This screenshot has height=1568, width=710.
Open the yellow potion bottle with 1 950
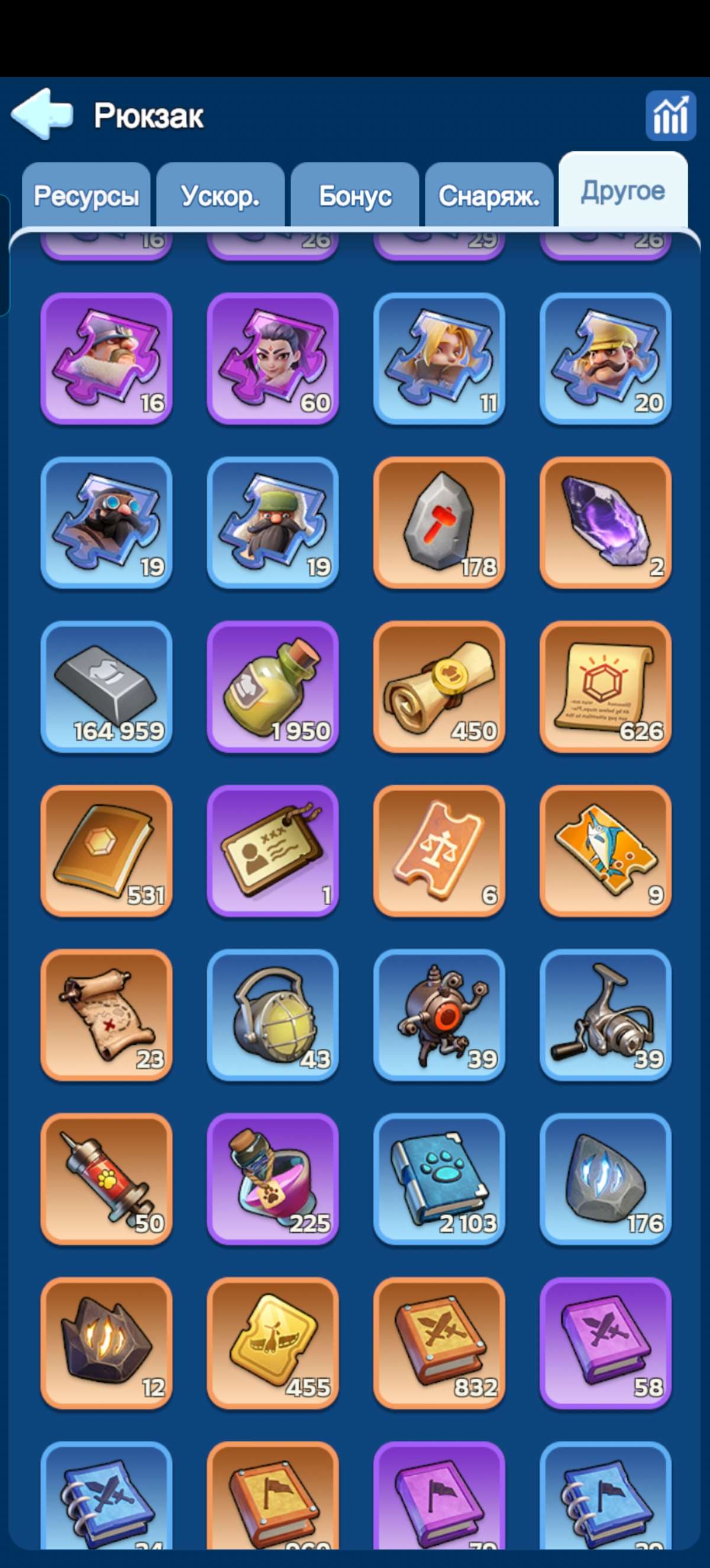pyautogui.click(x=272, y=686)
